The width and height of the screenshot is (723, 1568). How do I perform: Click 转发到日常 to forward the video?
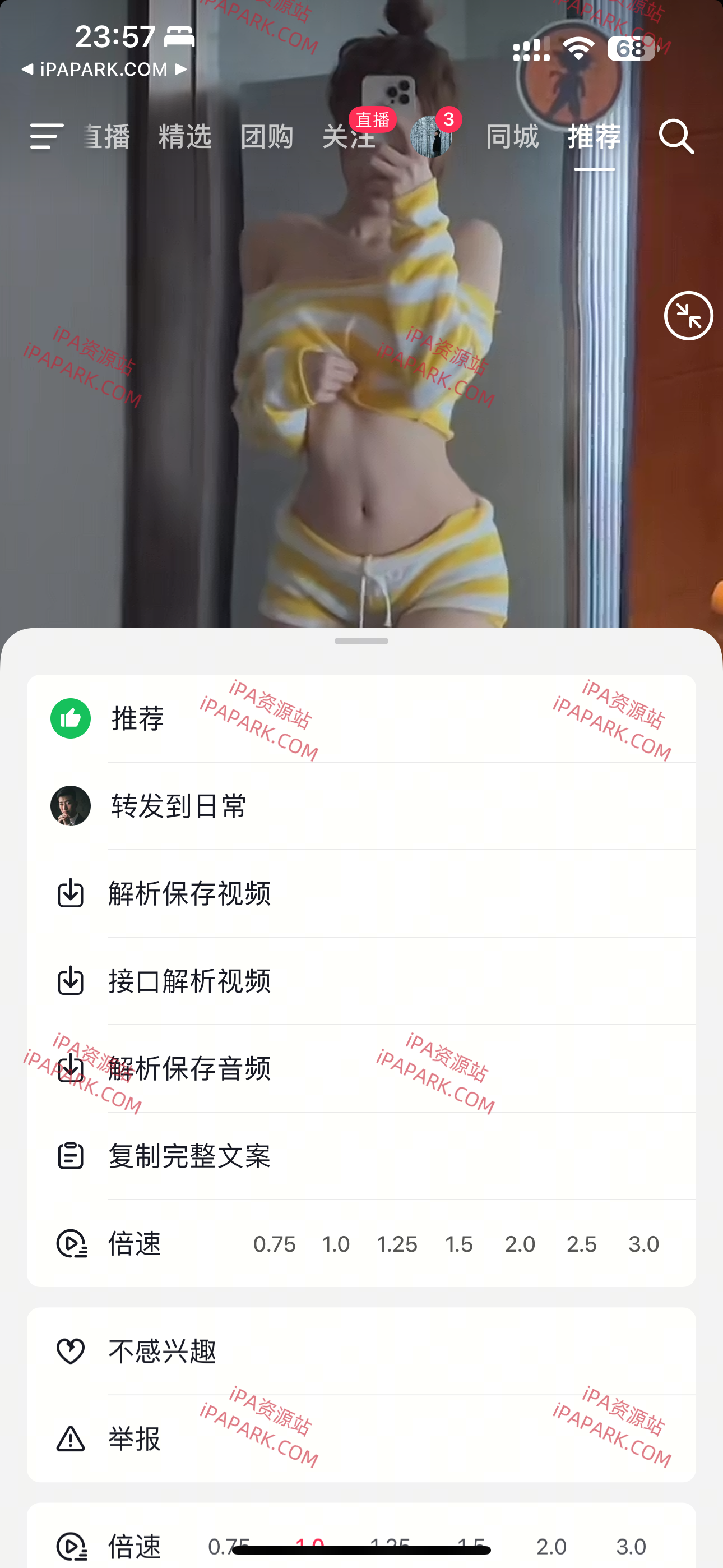coord(177,806)
